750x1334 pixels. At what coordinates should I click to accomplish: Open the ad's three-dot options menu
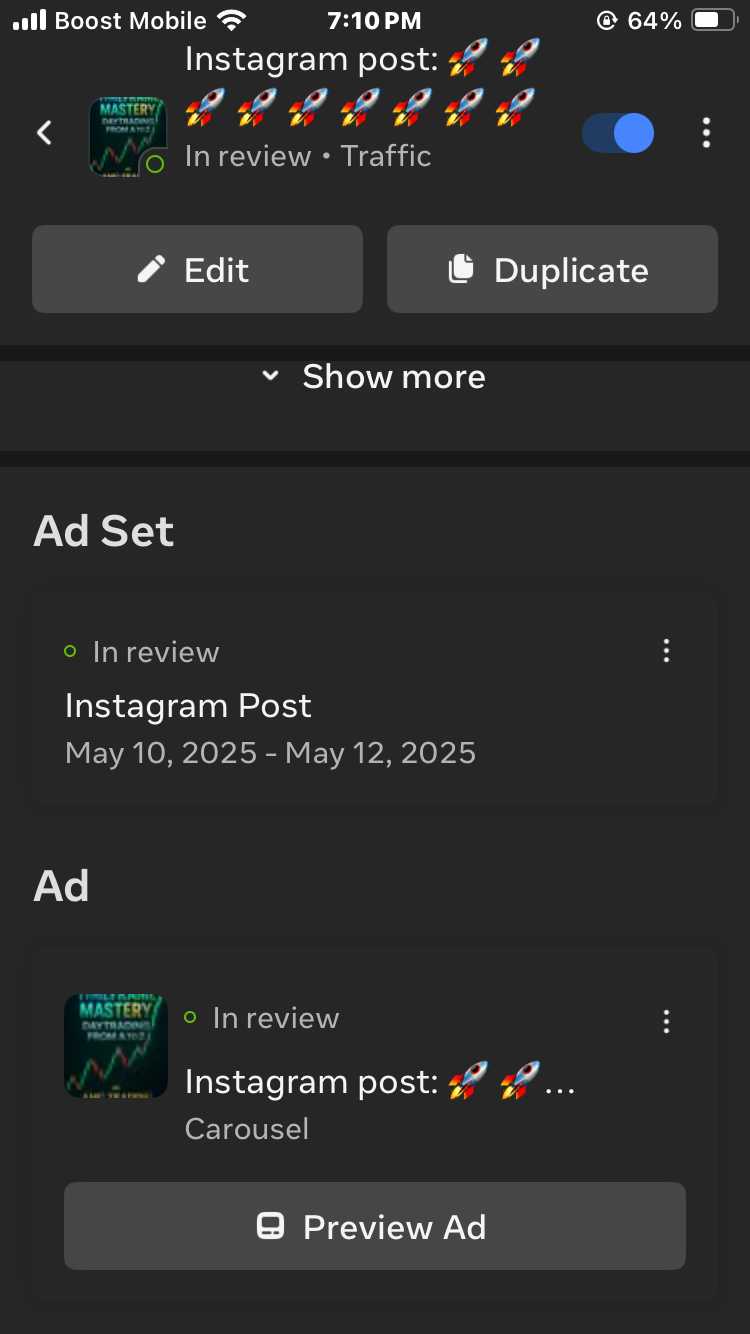(666, 1021)
